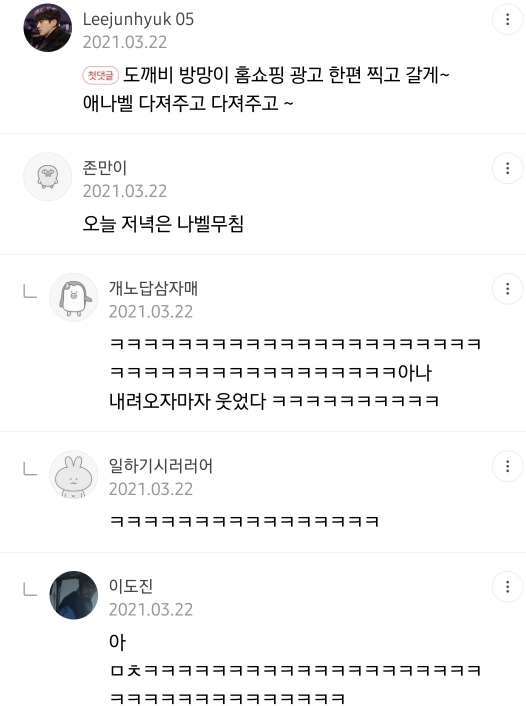View 이도진's profile photo
Image resolution: width=526 pixels, height=706 pixels.
[73, 595]
